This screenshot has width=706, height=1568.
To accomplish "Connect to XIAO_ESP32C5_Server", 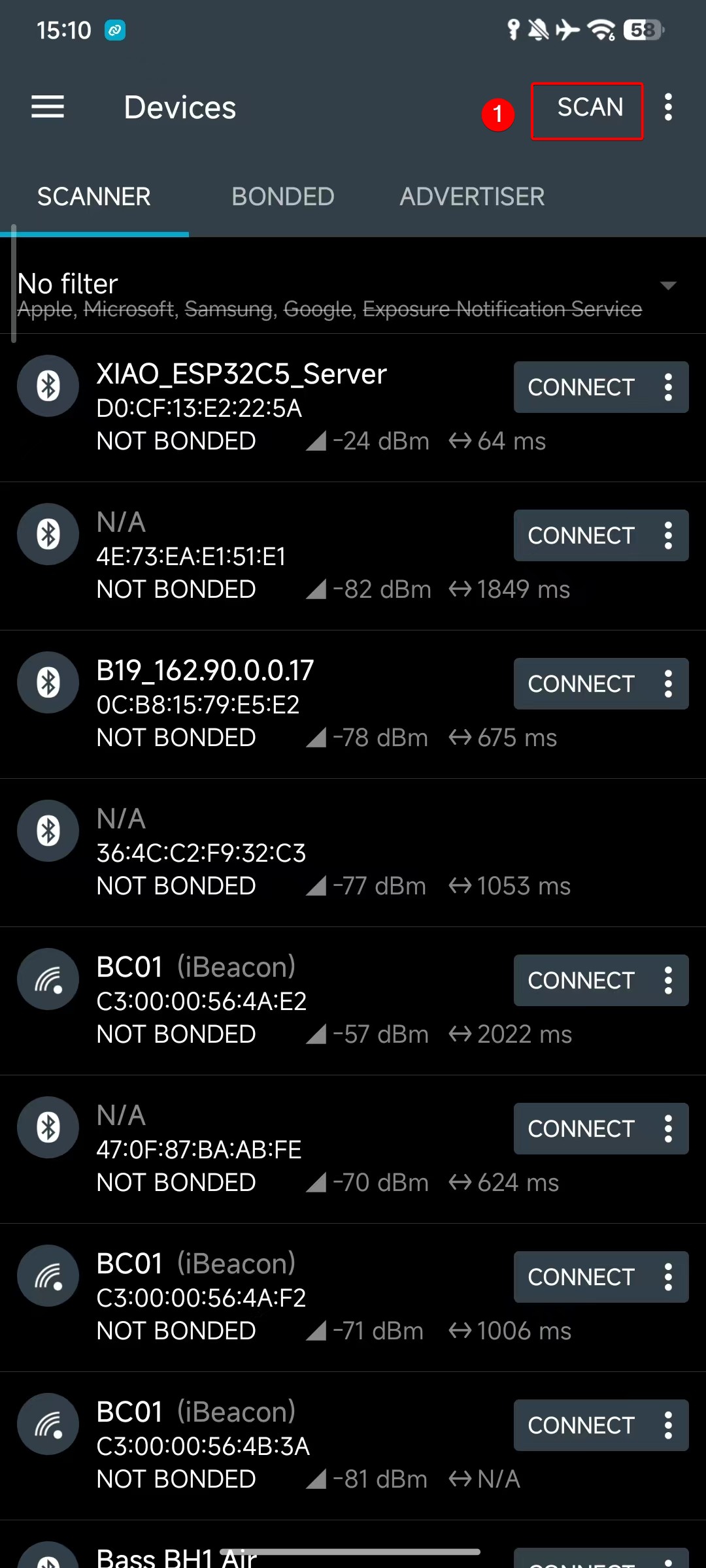I will click(x=580, y=387).
